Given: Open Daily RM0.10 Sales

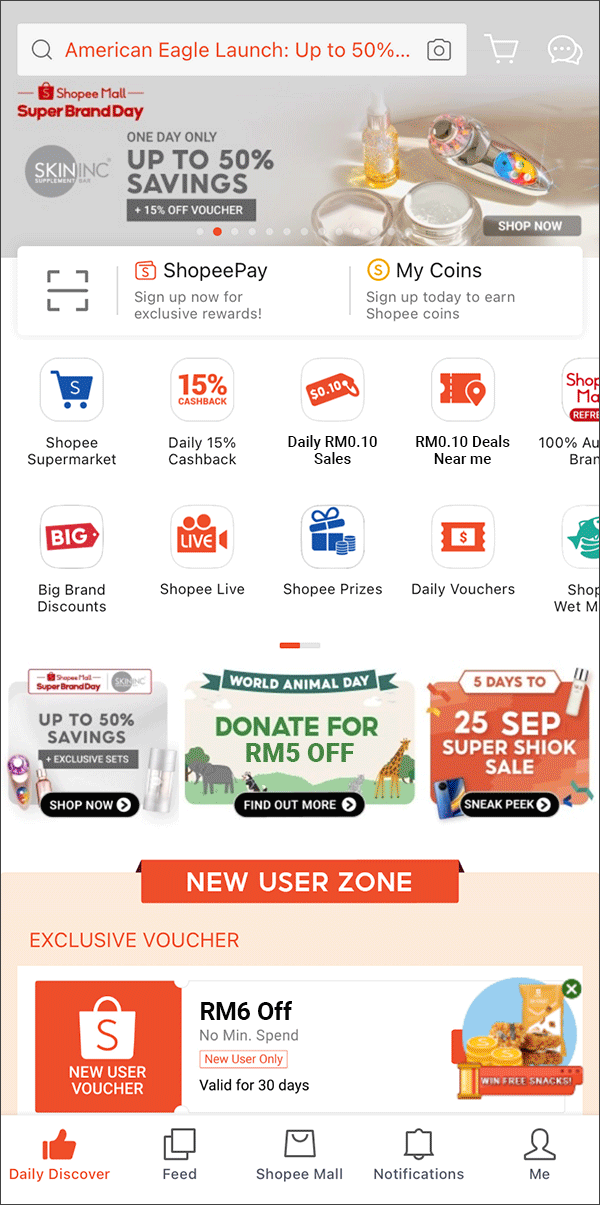Looking at the screenshot, I should 333,412.
